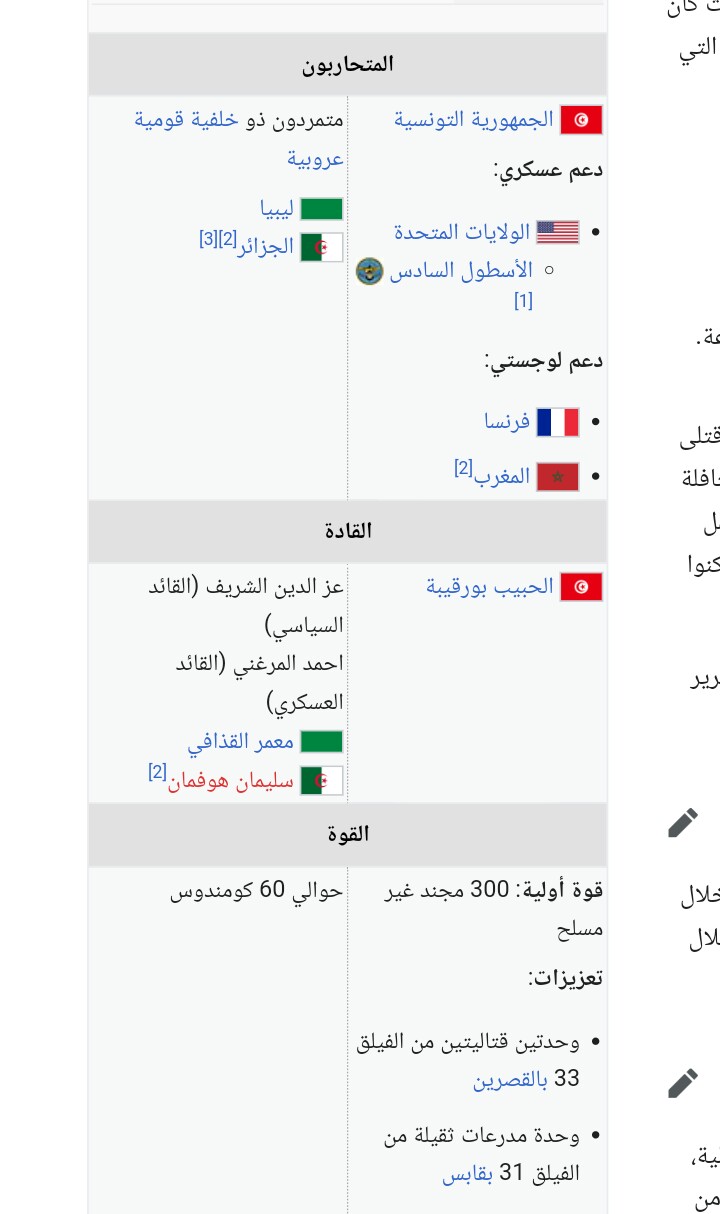
Task: Tap the lower edit pencil icon
Action: tap(683, 1083)
